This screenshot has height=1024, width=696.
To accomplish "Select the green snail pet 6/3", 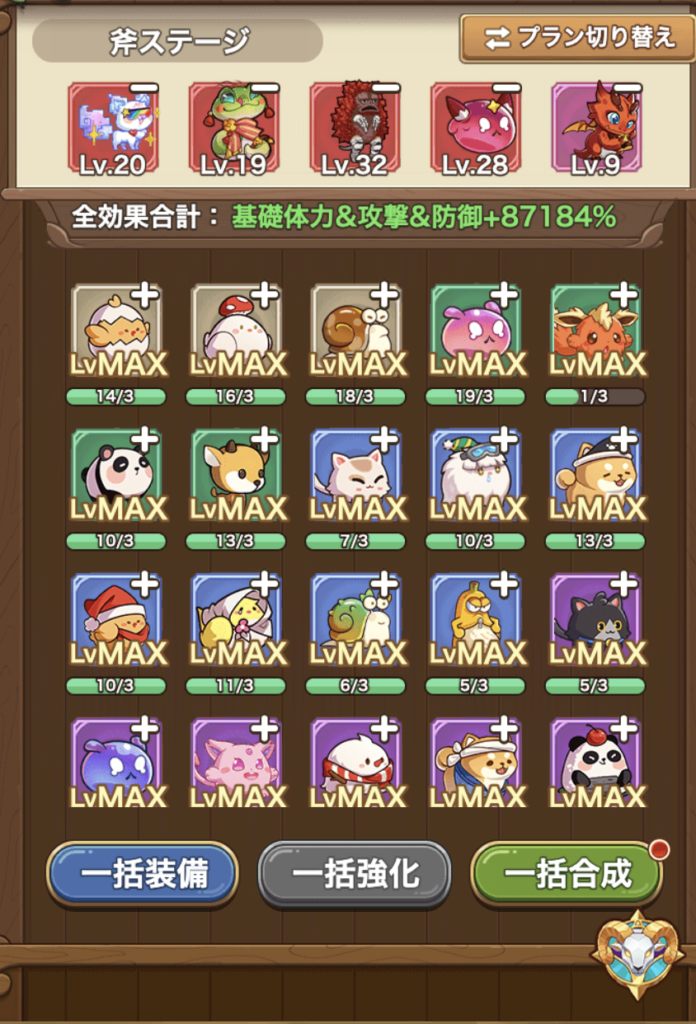I will [x=355, y=620].
